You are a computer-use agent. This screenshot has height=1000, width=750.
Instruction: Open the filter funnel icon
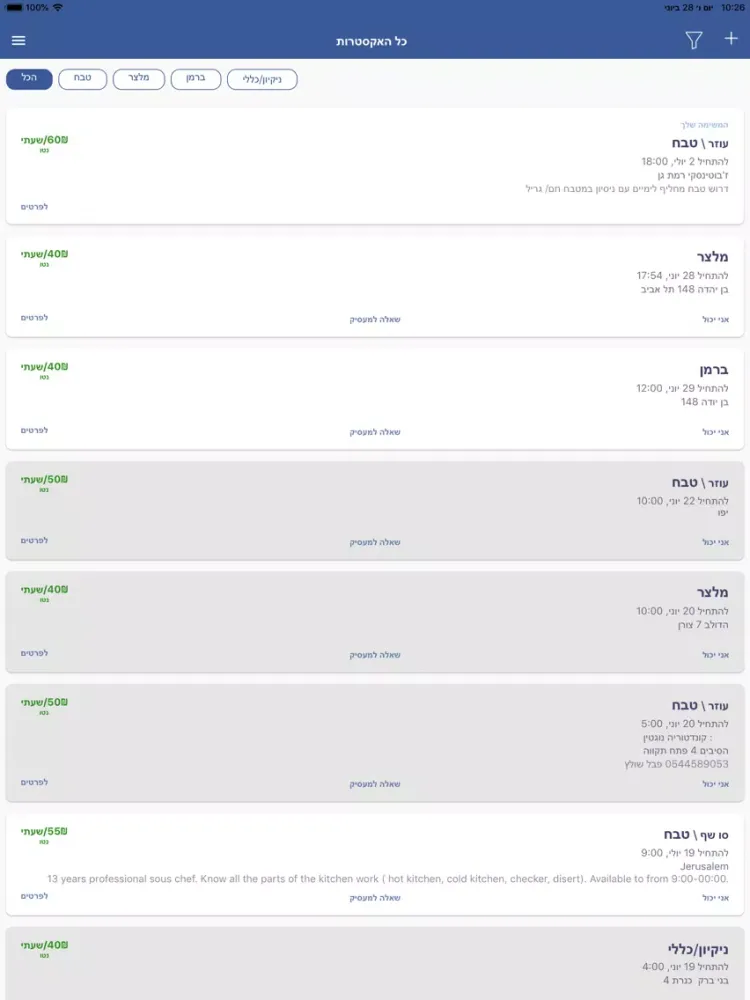click(x=693, y=40)
